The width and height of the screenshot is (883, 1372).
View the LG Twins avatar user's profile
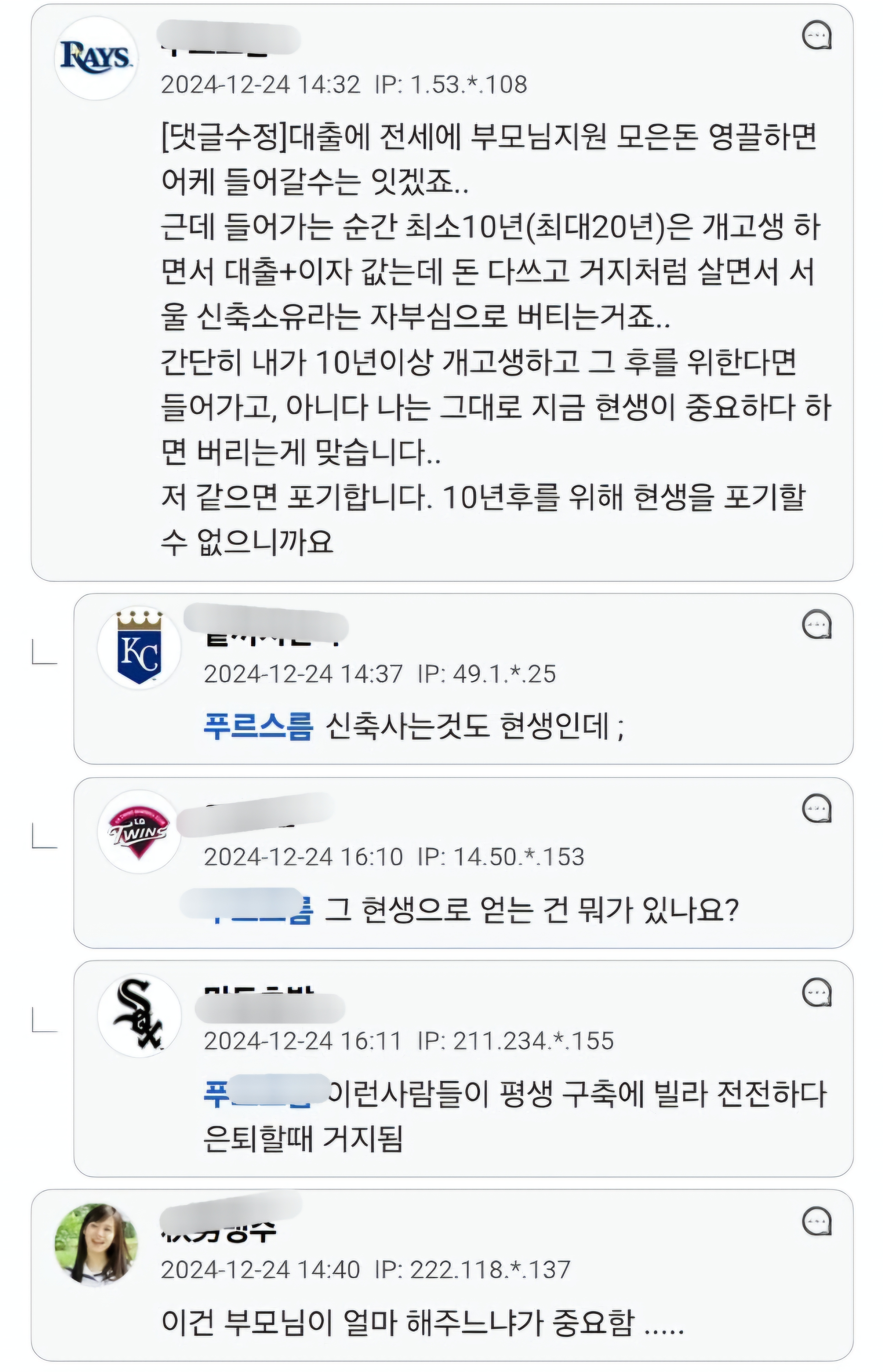point(139,832)
